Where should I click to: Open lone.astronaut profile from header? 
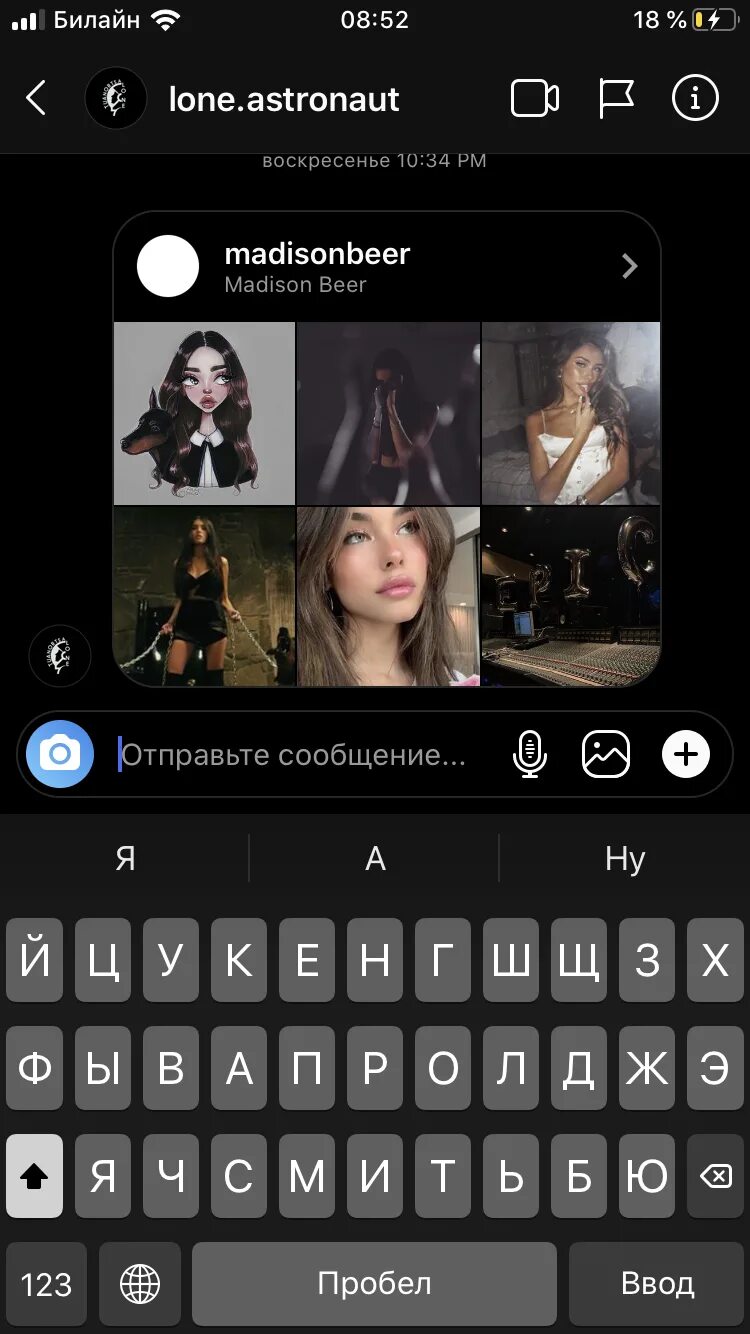284,99
